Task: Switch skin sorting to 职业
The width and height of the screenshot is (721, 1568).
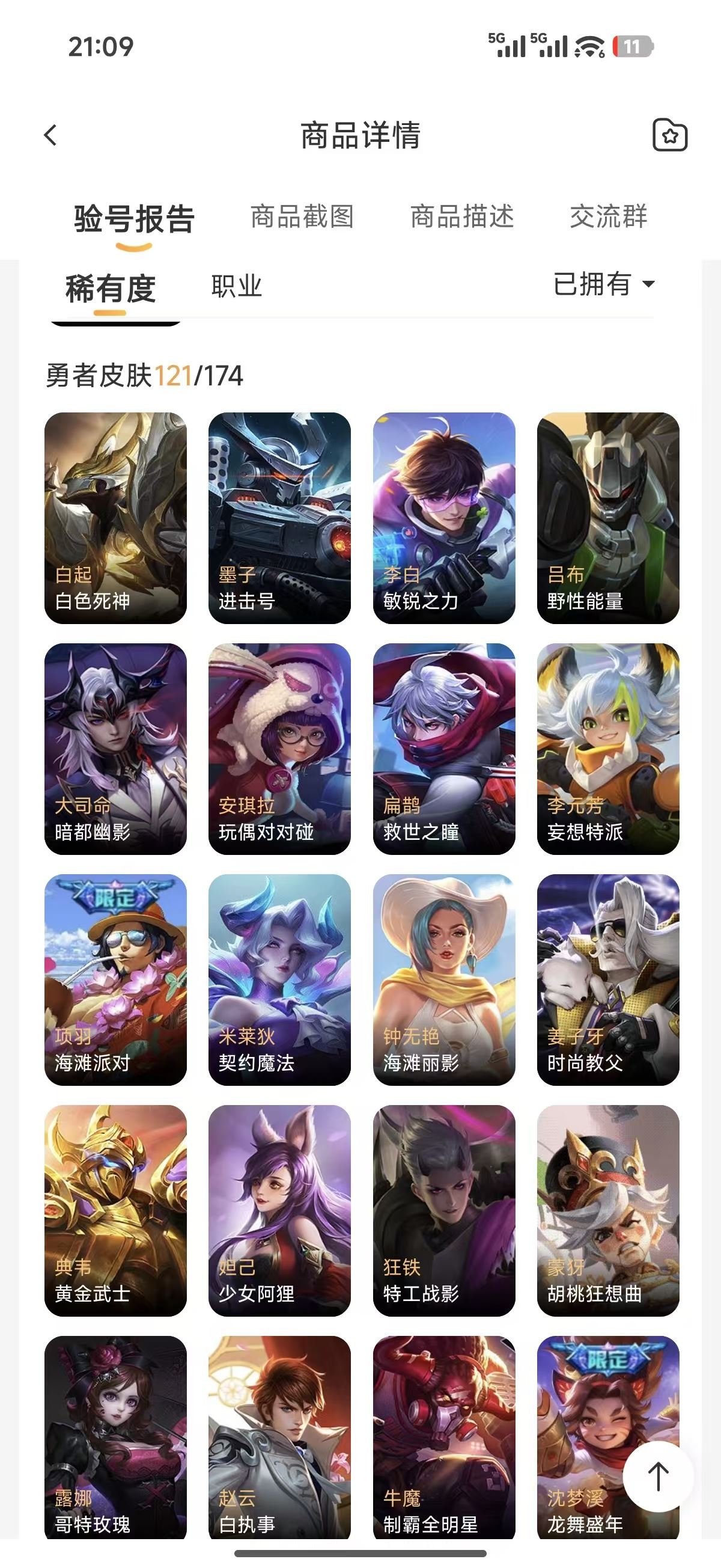Action: [237, 286]
